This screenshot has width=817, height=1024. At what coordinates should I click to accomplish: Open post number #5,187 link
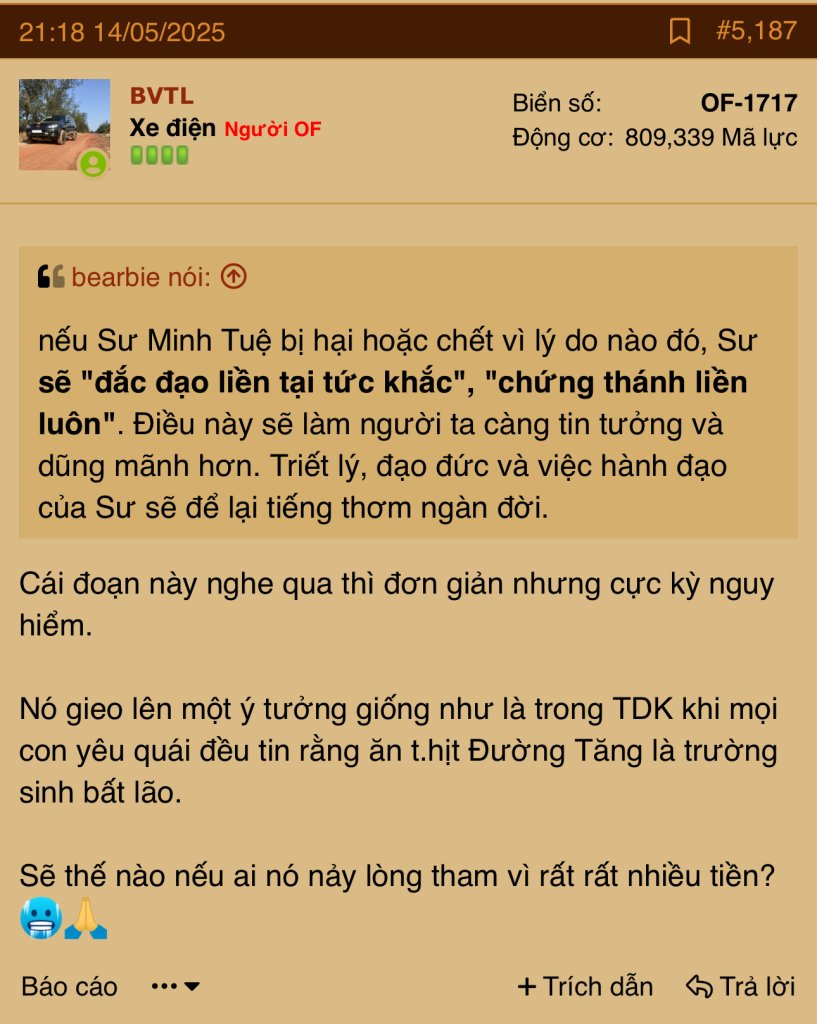point(756,31)
